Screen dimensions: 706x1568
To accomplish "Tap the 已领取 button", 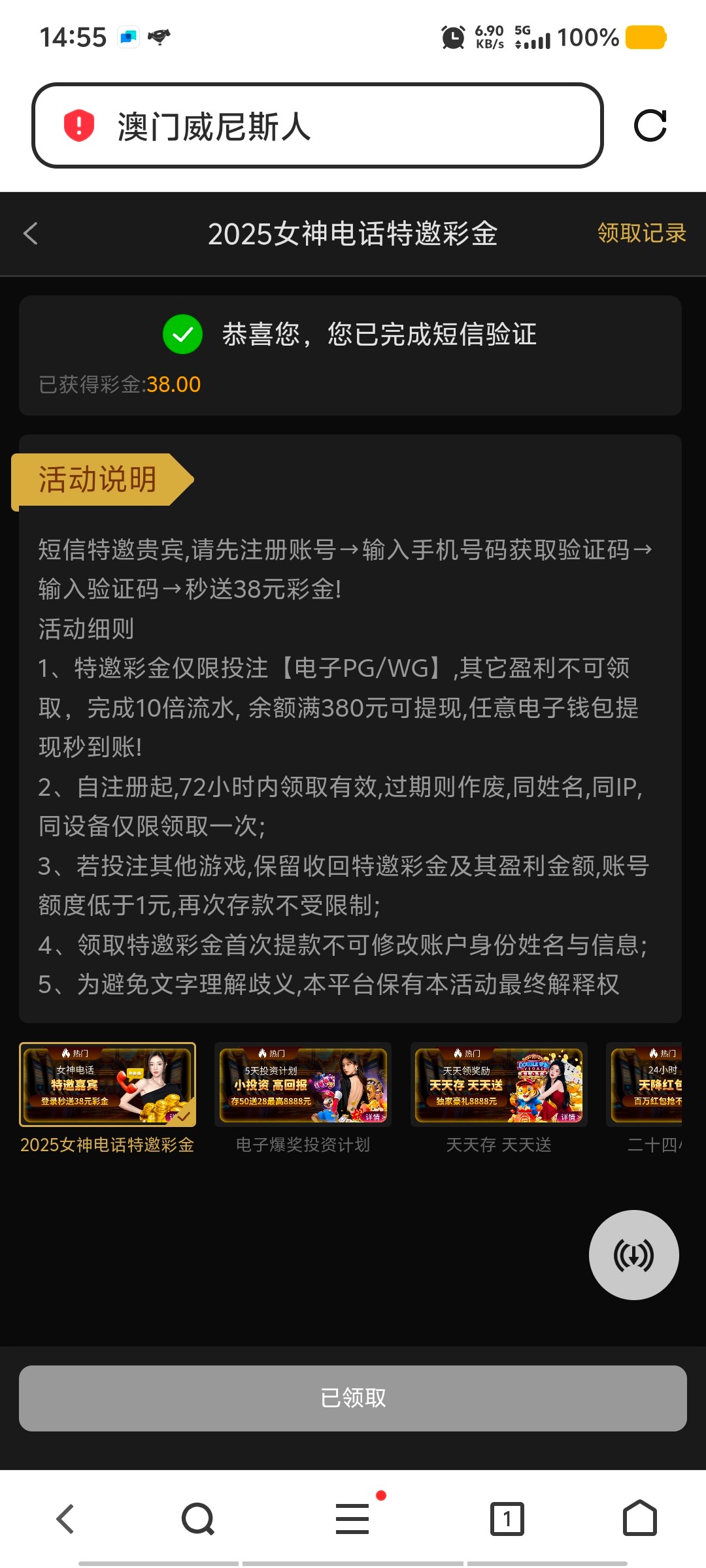I will click(x=353, y=1398).
